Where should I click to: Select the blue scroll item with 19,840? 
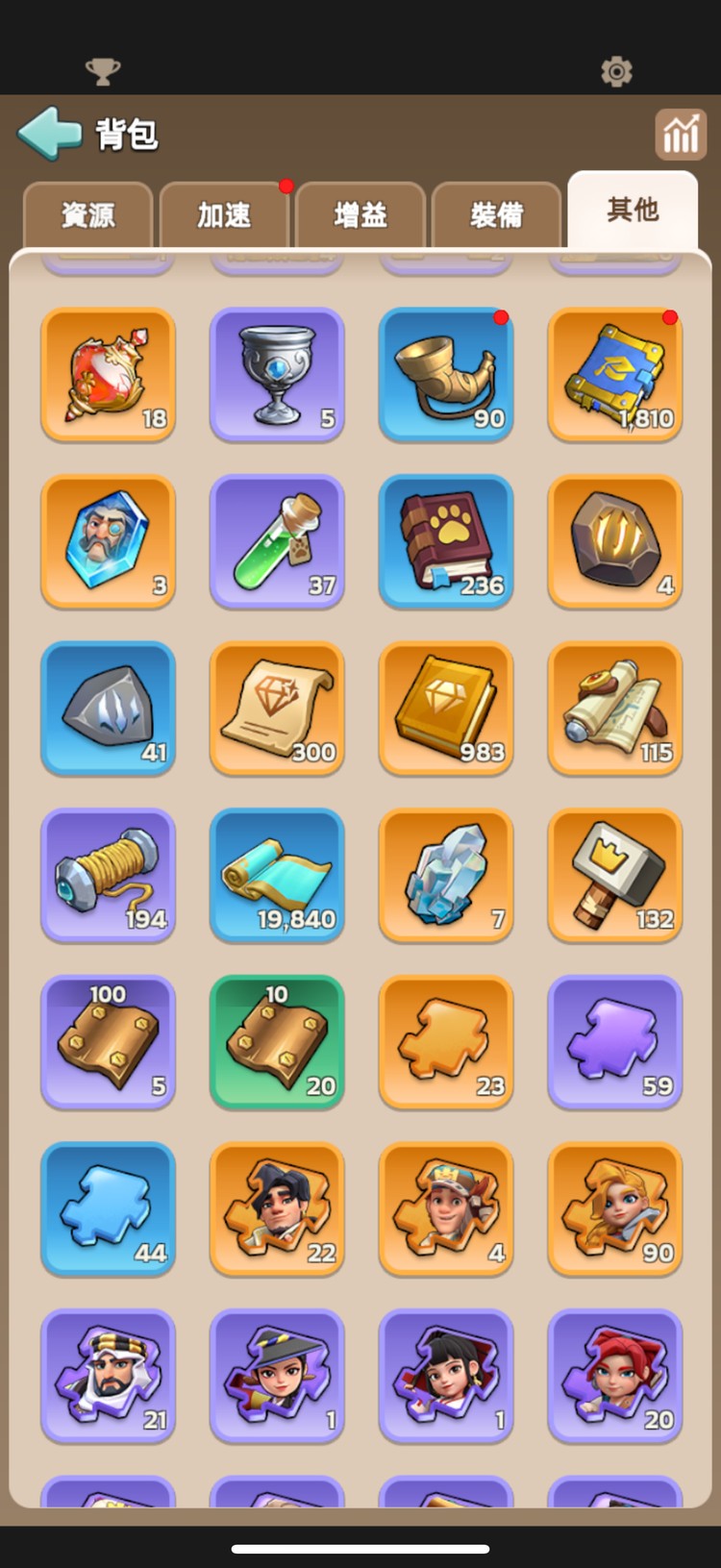pyautogui.click(x=277, y=875)
